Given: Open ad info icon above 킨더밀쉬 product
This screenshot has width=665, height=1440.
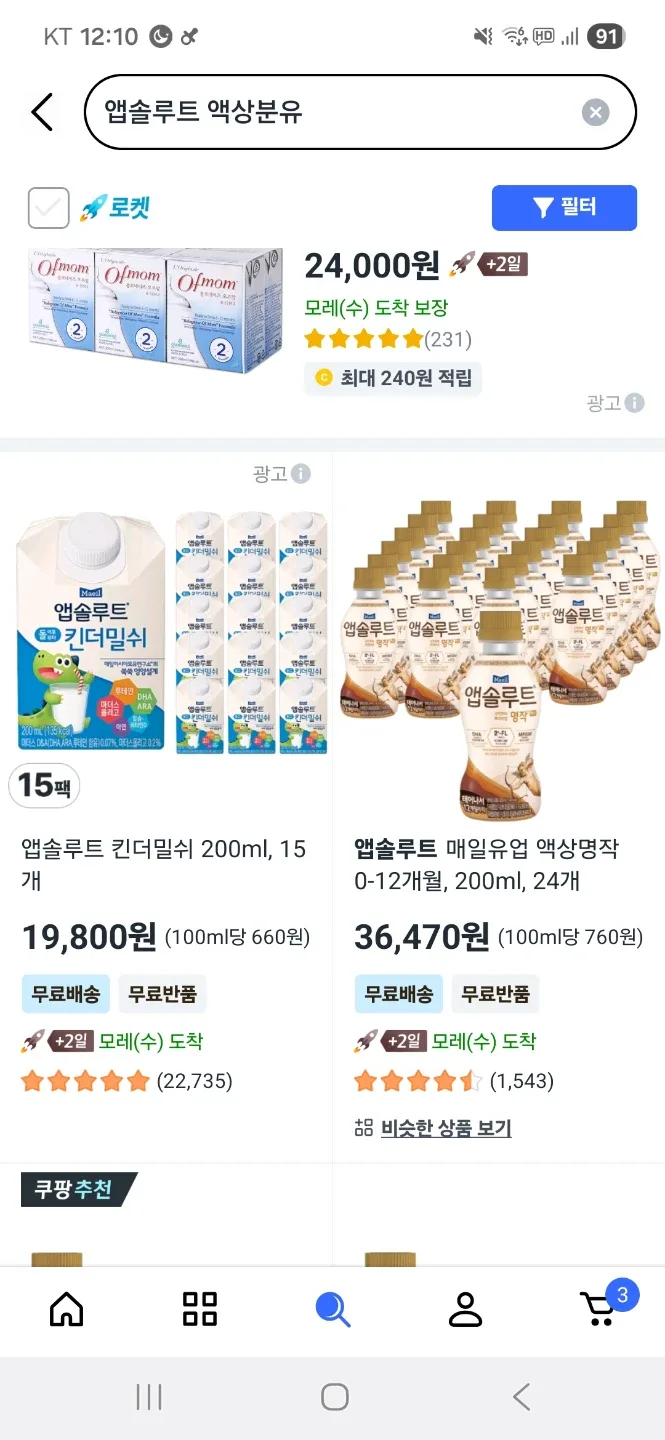Looking at the screenshot, I should (x=300, y=474).
